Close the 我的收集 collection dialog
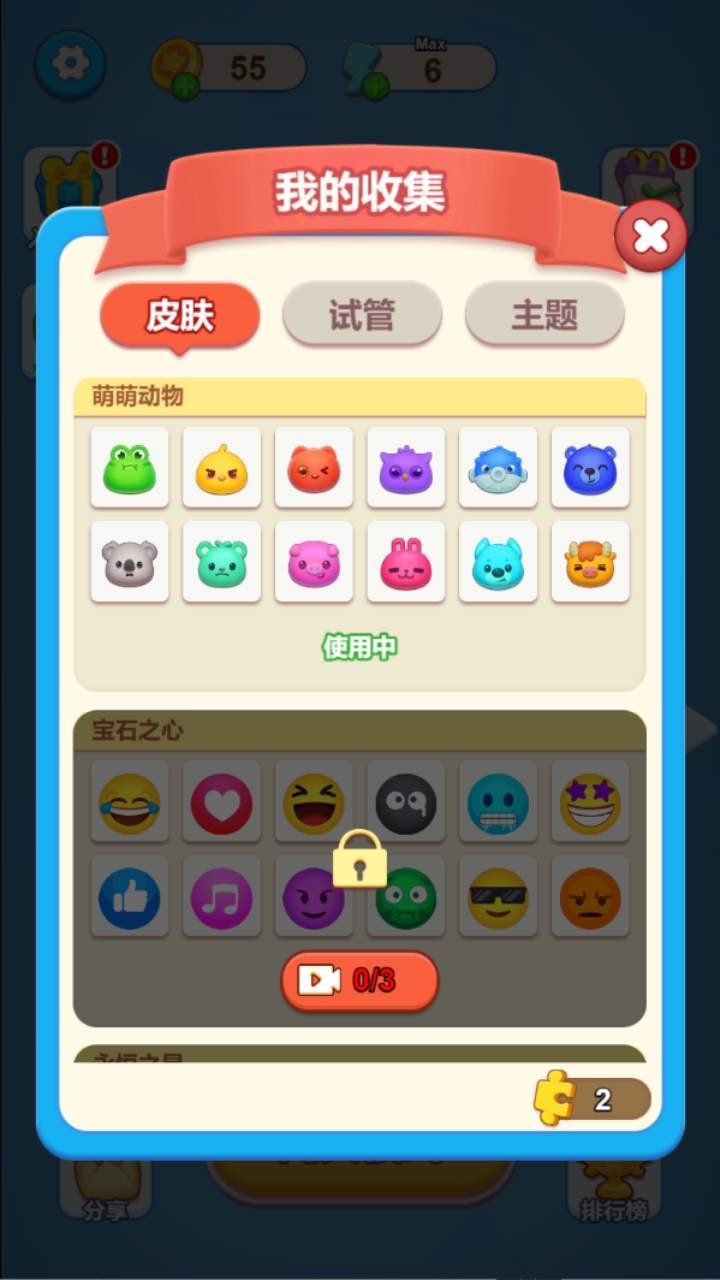 point(651,237)
